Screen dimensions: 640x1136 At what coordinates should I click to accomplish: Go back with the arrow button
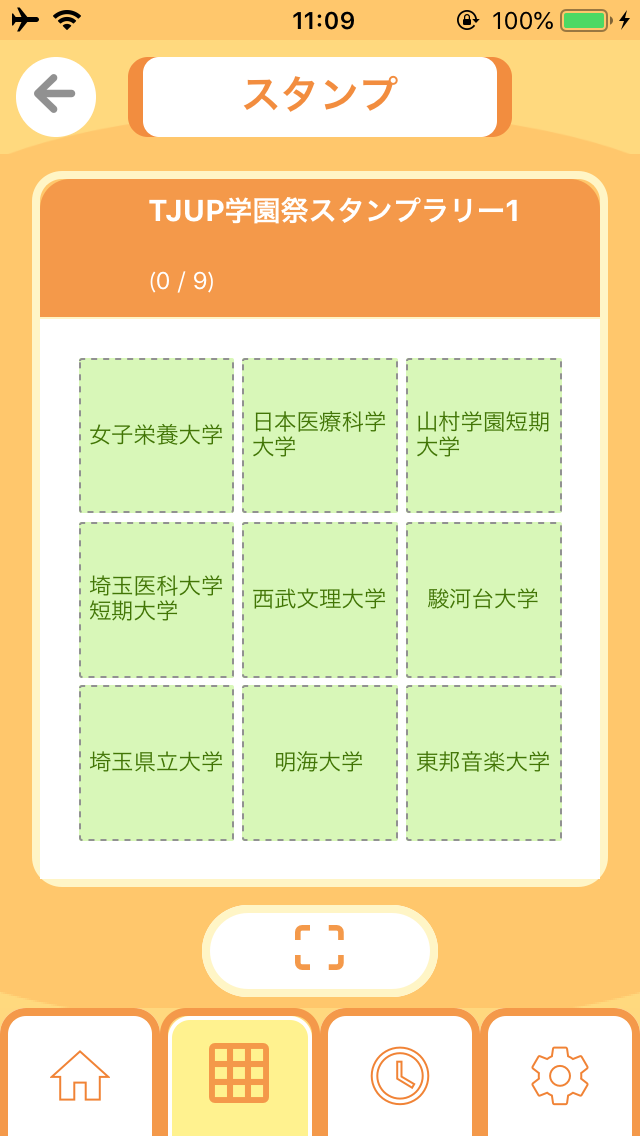coord(56,96)
